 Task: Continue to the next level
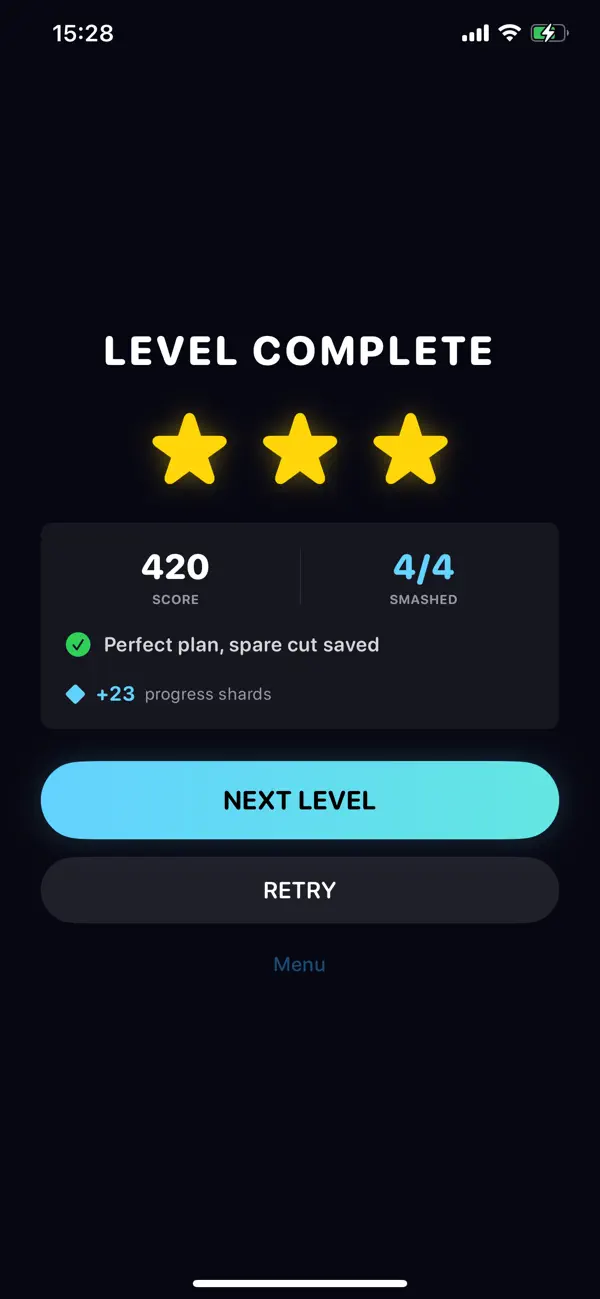(299, 800)
